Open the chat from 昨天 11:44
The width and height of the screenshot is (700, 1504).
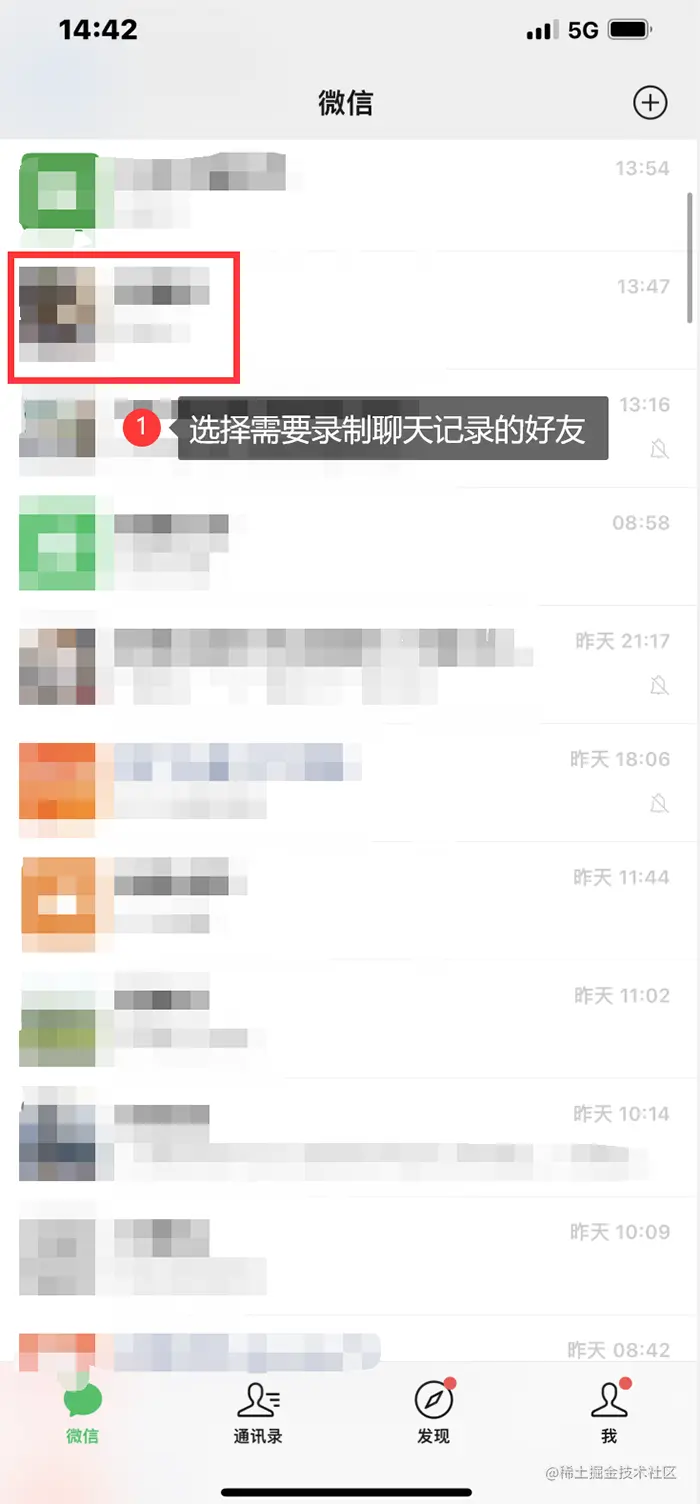pos(350,901)
